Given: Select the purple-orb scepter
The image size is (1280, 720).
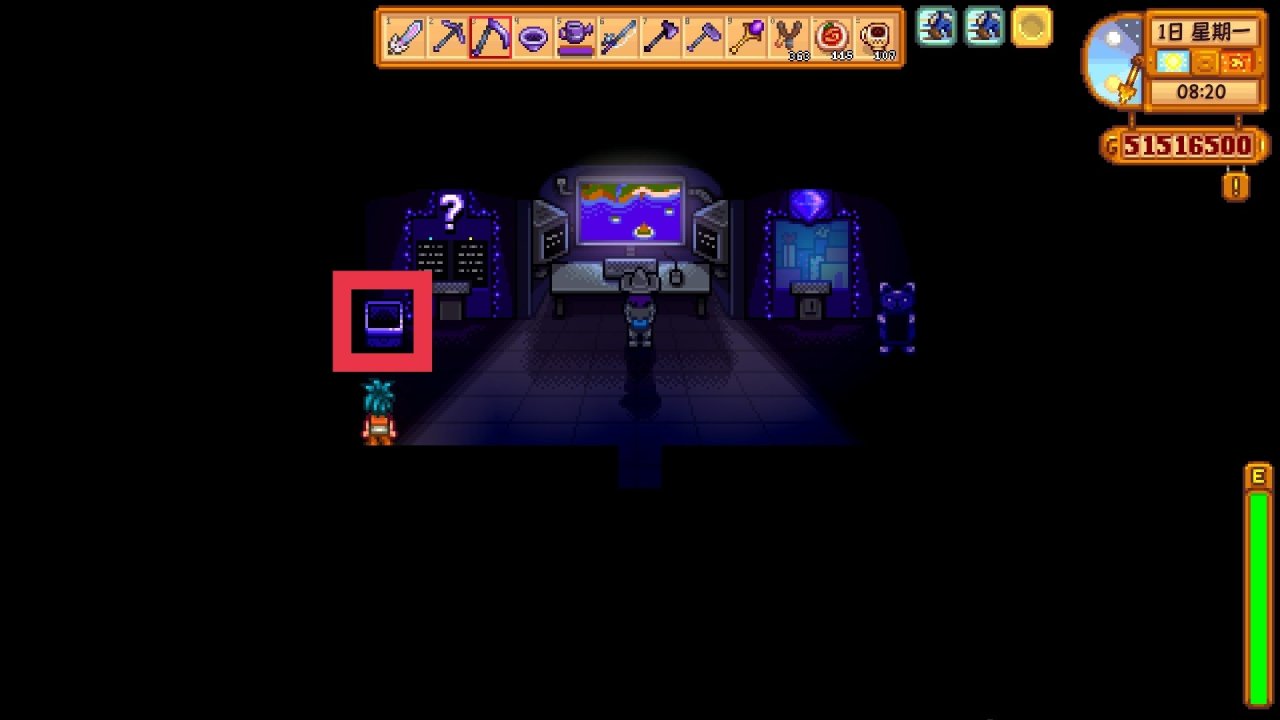Looking at the screenshot, I should click(747, 38).
